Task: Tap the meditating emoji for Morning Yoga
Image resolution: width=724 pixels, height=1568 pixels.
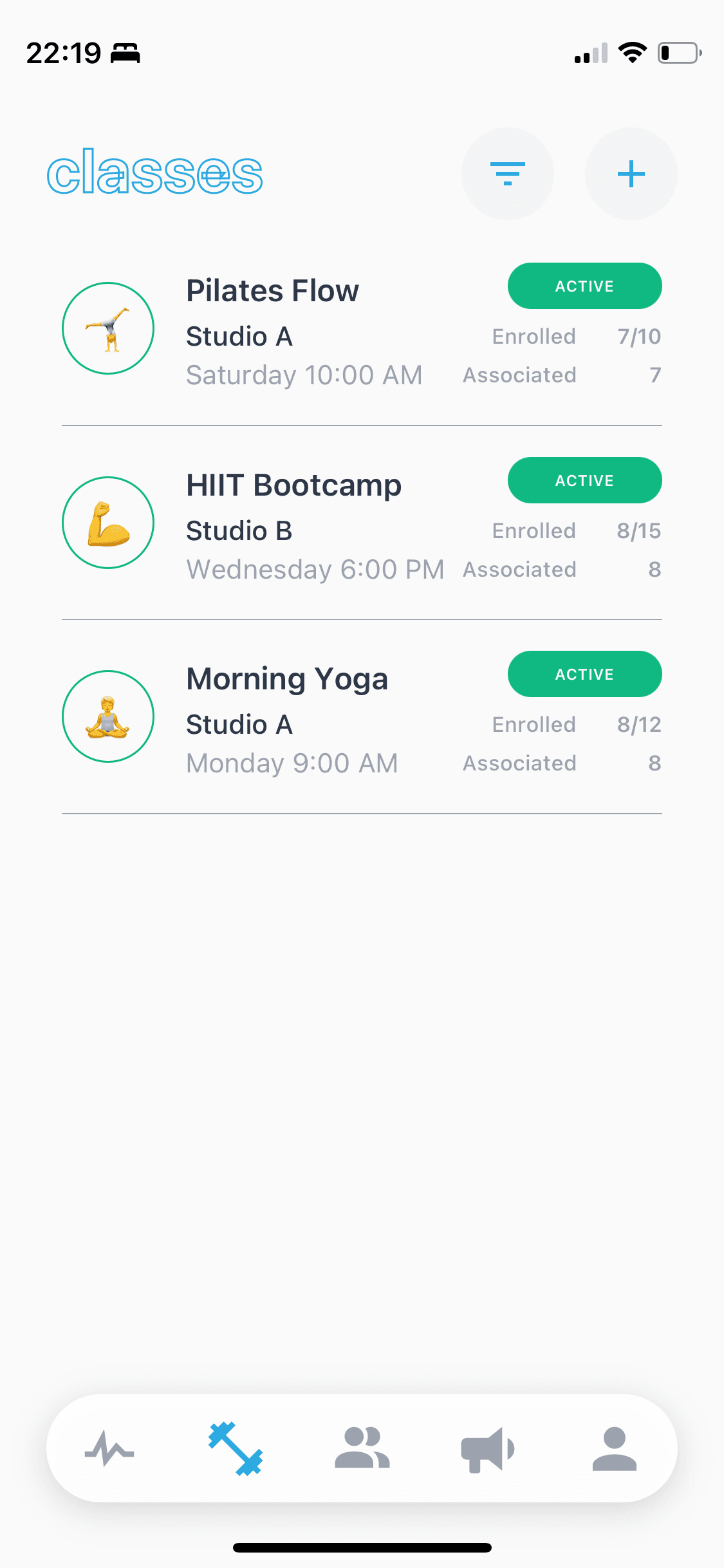Action: pyautogui.click(x=108, y=716)
